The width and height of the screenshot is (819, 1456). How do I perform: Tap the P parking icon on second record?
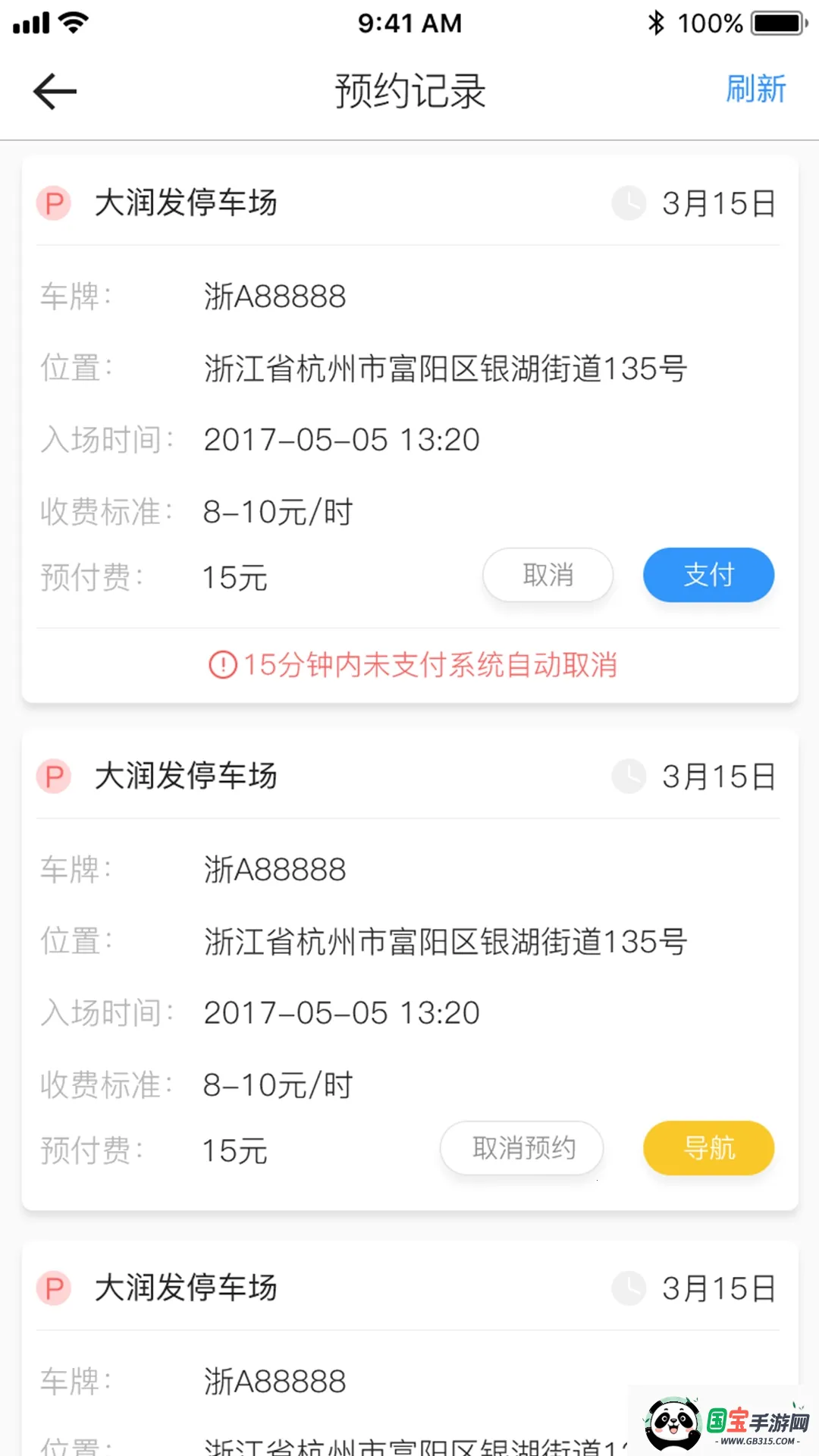52,777
